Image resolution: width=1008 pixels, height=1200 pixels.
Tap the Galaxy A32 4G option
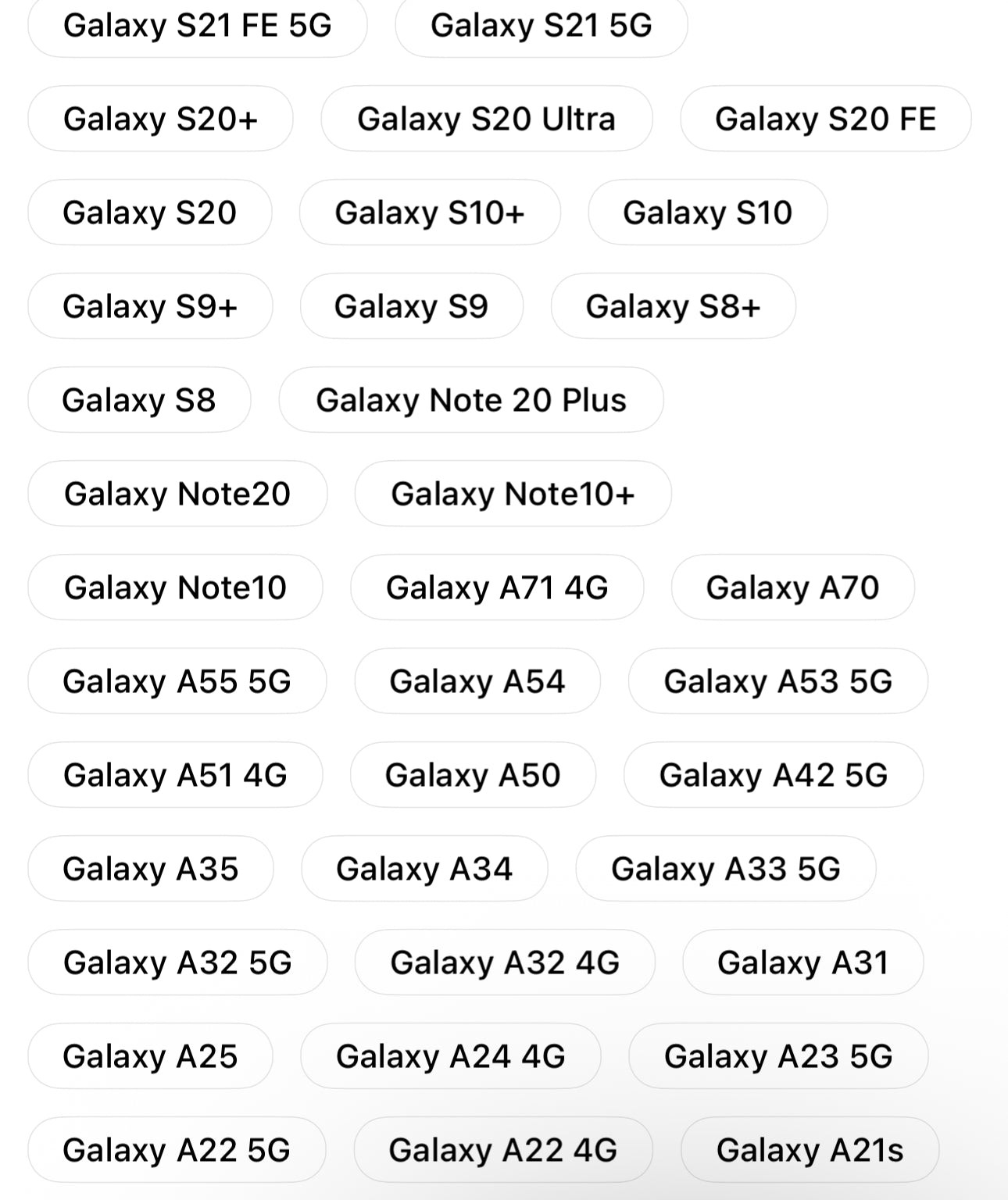(505, 962)
